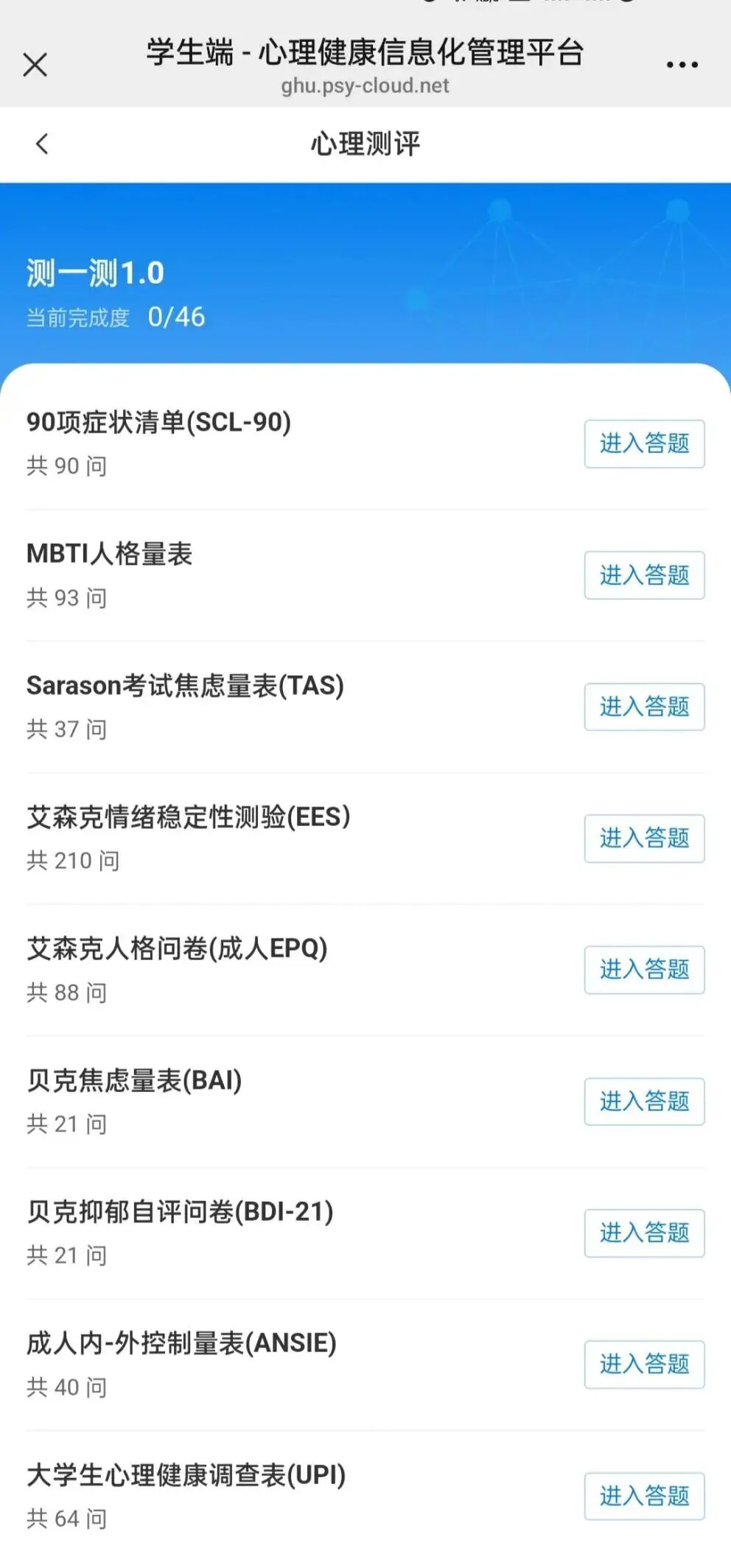This screenshot has width=731, height=1568.
Task: Open the three-dot overflow menu
Action: 682,65
